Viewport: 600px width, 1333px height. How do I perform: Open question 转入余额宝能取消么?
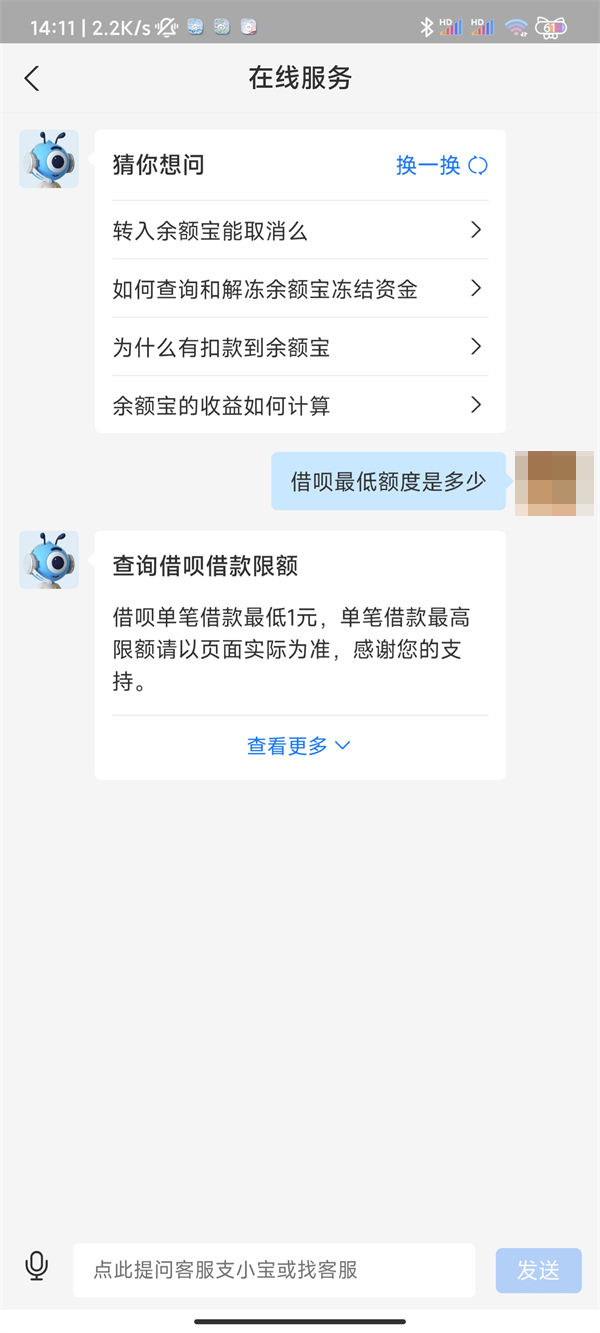coord(299,231)
